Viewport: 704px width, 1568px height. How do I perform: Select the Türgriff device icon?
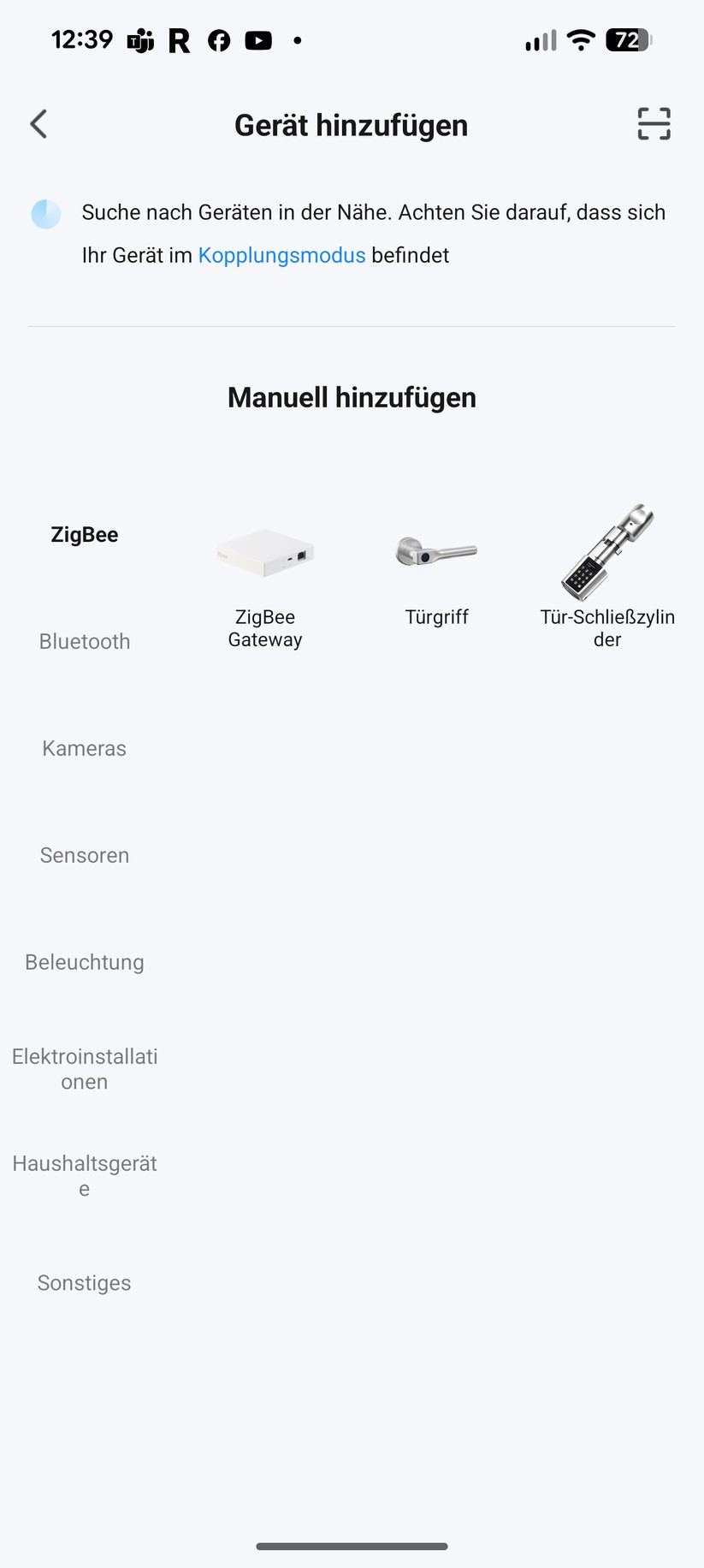pos(436,552)
